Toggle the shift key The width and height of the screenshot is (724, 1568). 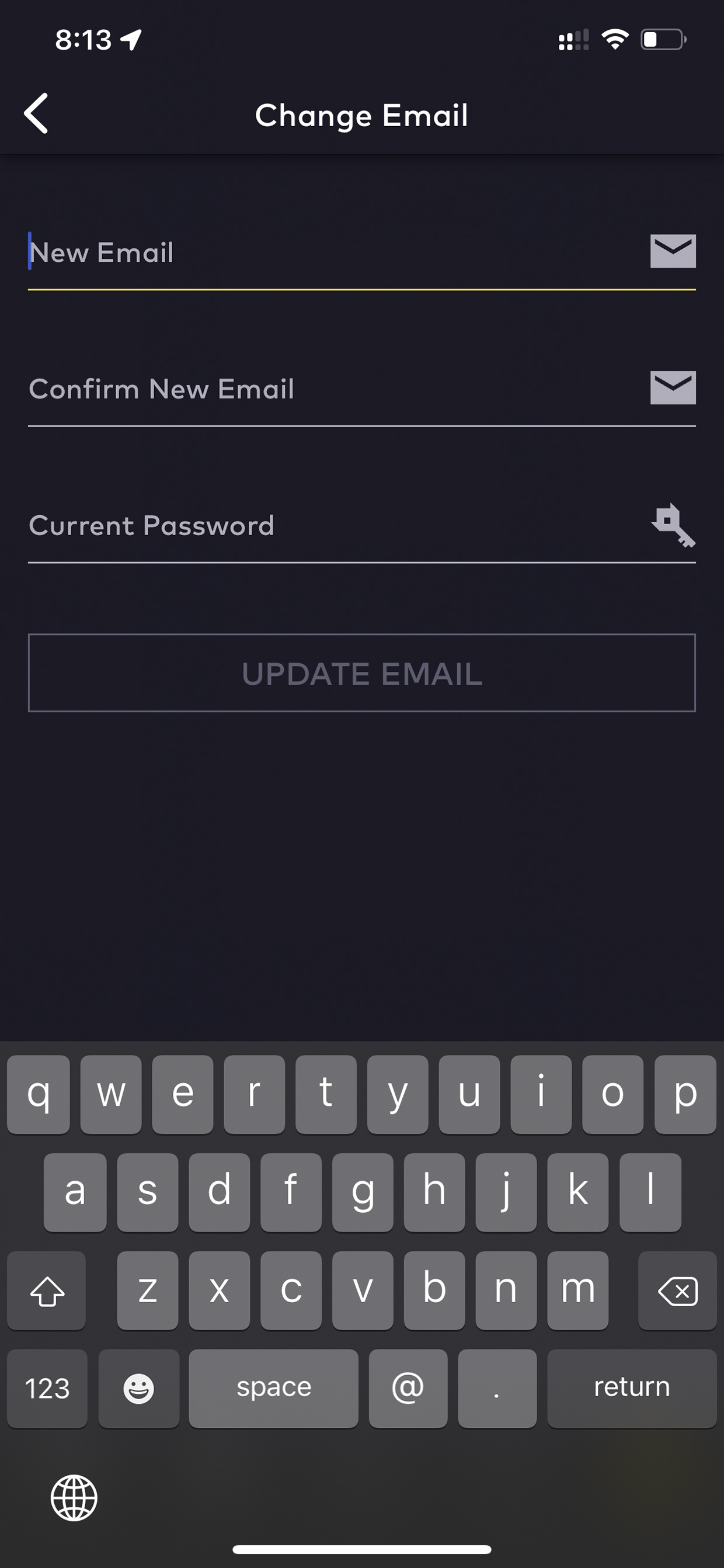(47, 1291)
